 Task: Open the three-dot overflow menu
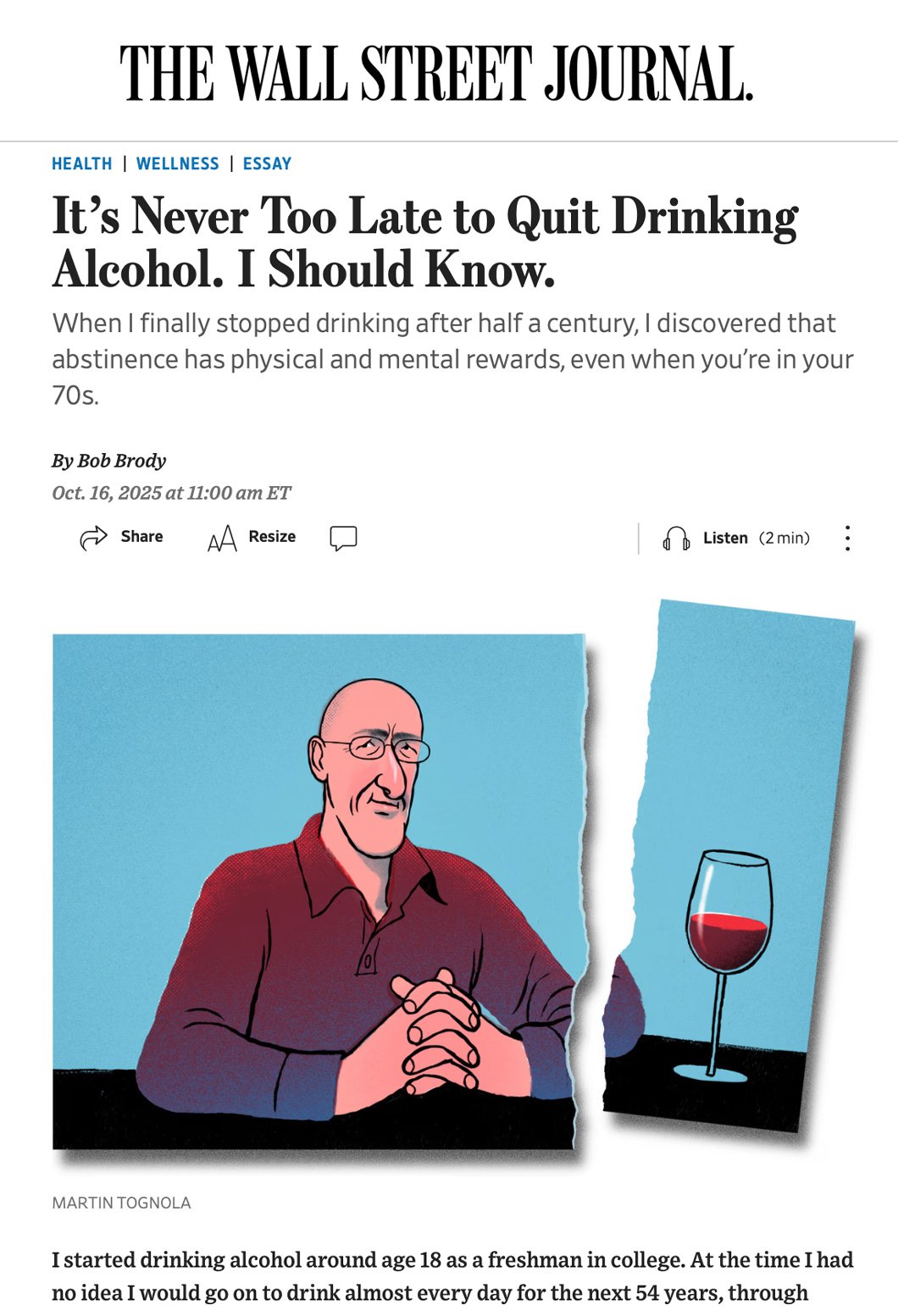click(x=847, y=538)
